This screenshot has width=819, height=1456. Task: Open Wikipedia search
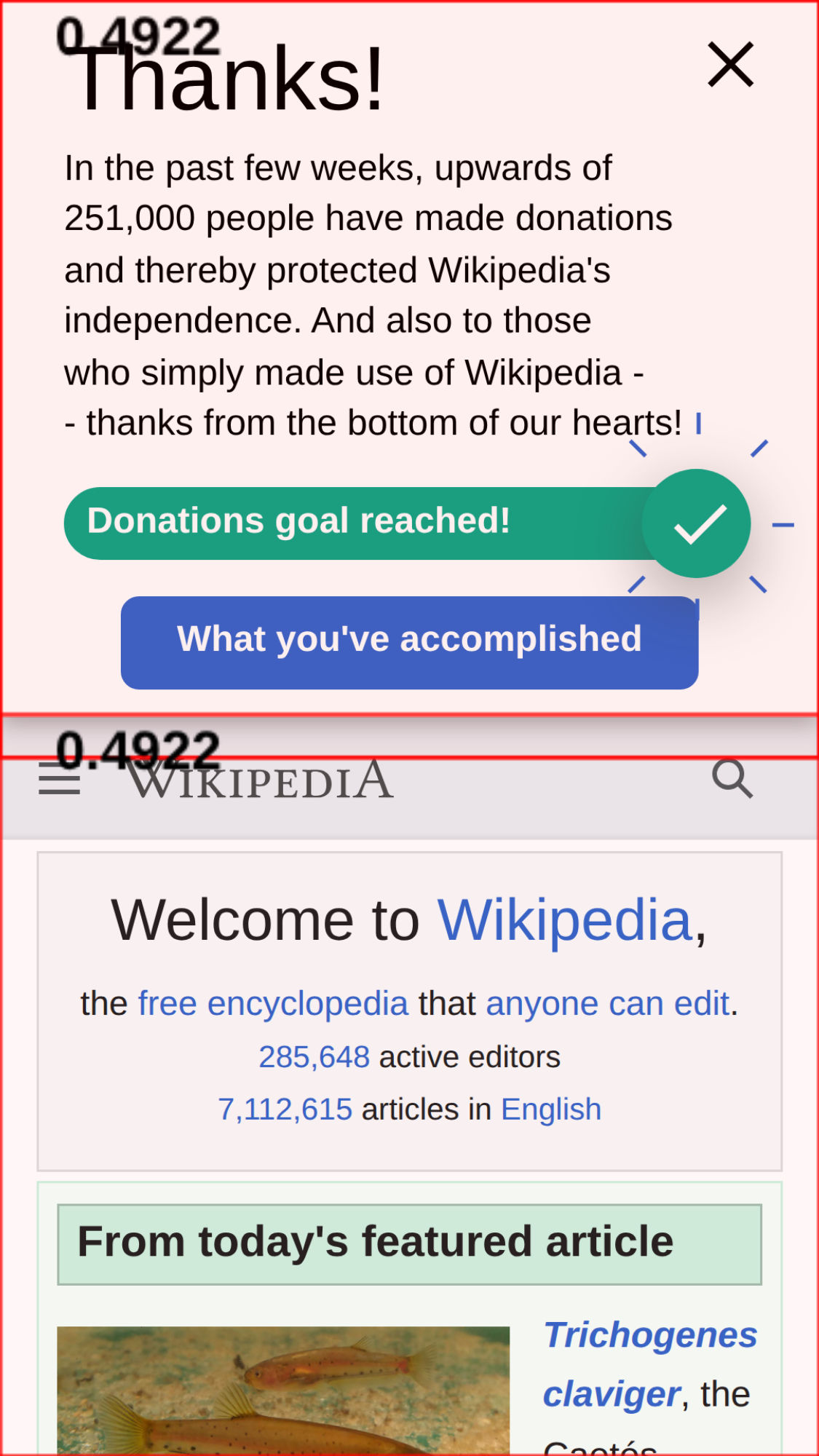point(732,779)
